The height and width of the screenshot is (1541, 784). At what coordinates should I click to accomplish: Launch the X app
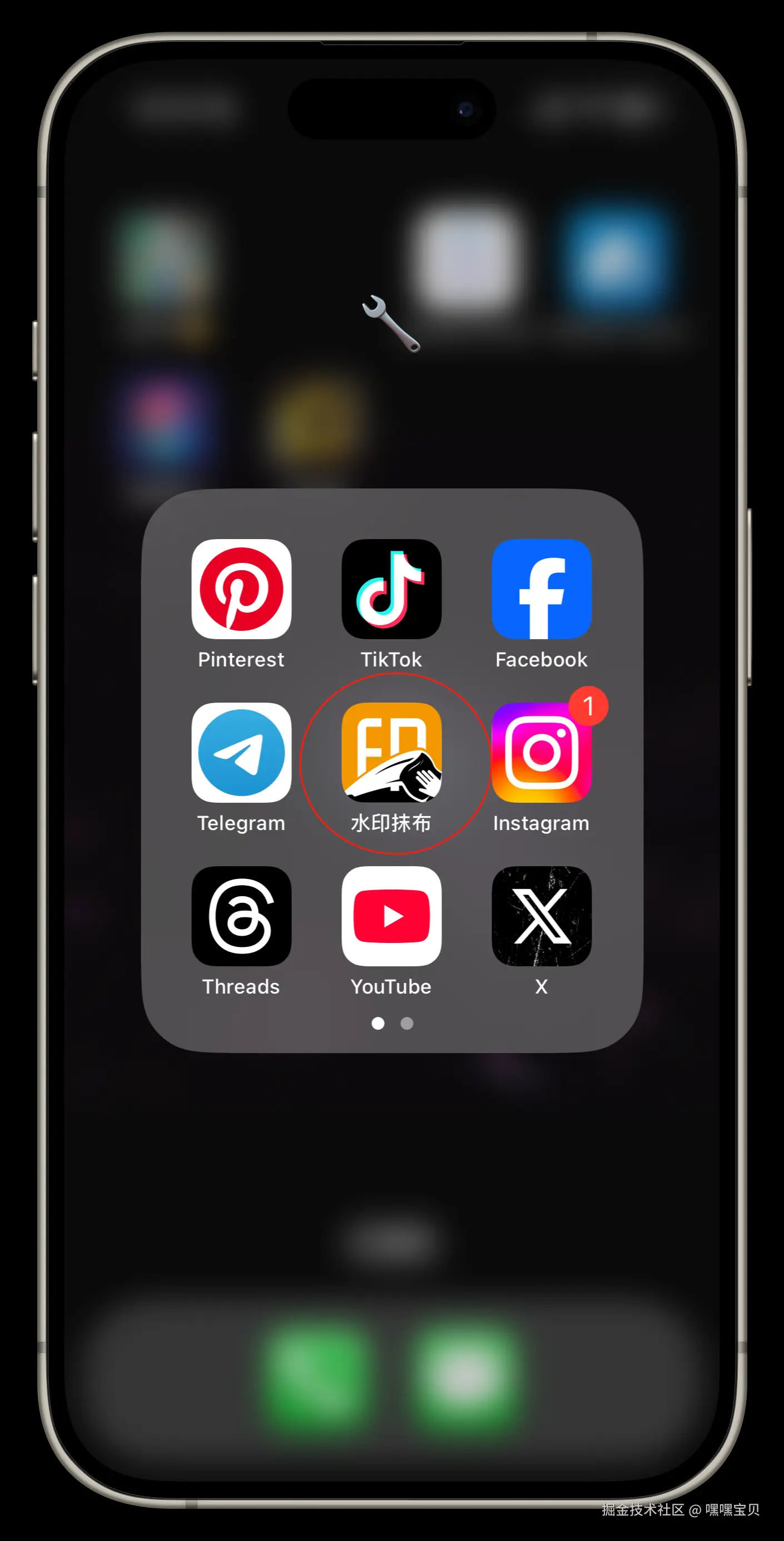click(541, 916)
